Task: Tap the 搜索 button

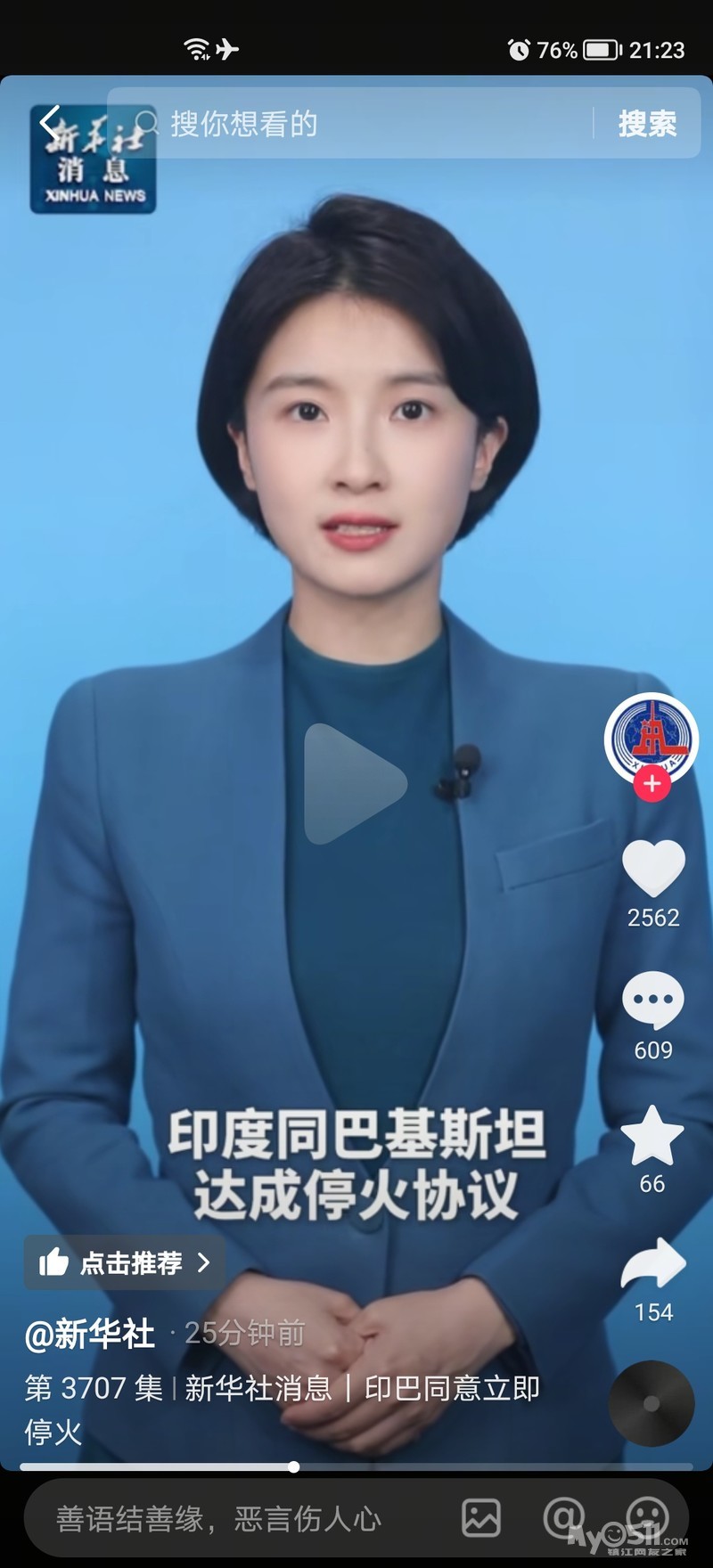Action: 648,124
